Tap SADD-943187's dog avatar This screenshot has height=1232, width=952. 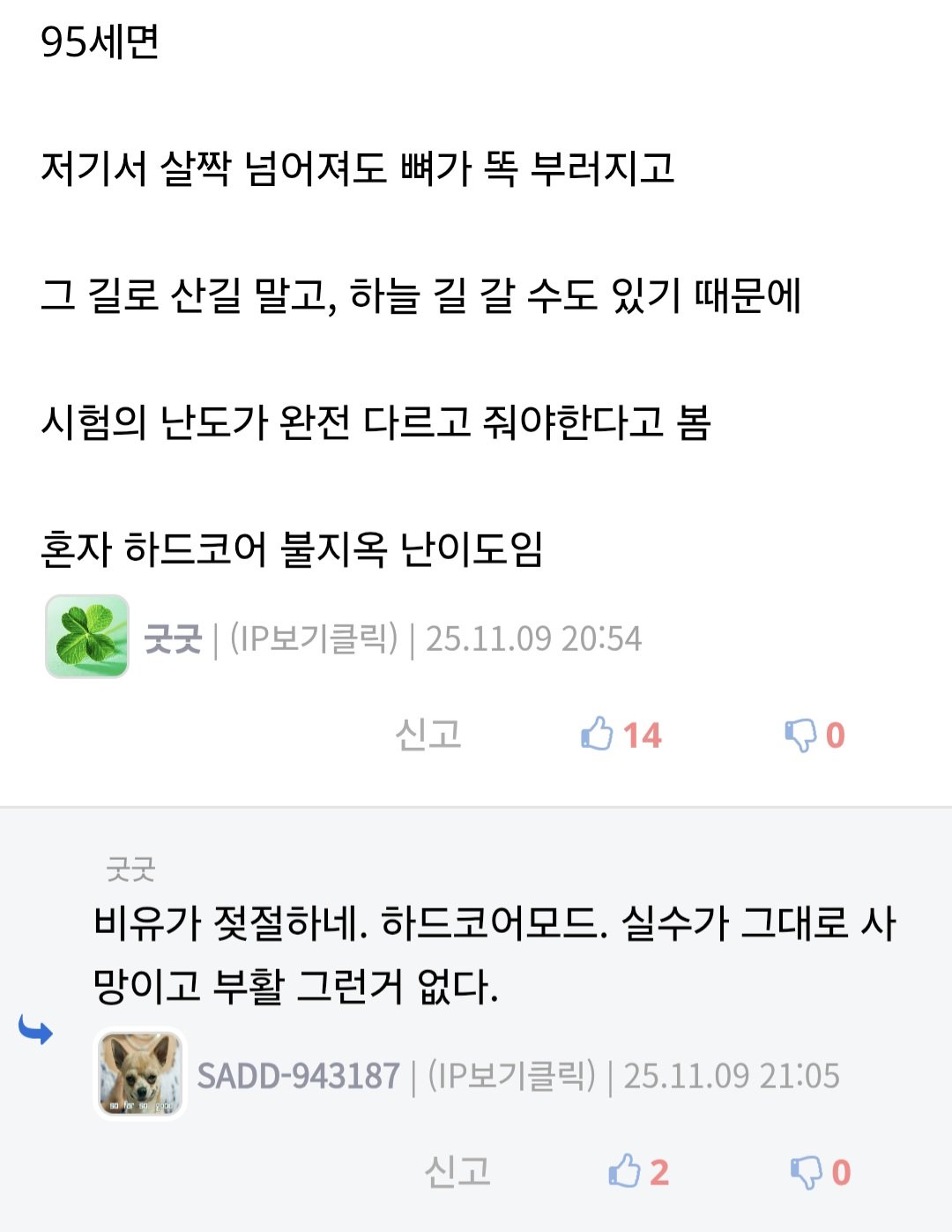click(x=141, y=1074)
